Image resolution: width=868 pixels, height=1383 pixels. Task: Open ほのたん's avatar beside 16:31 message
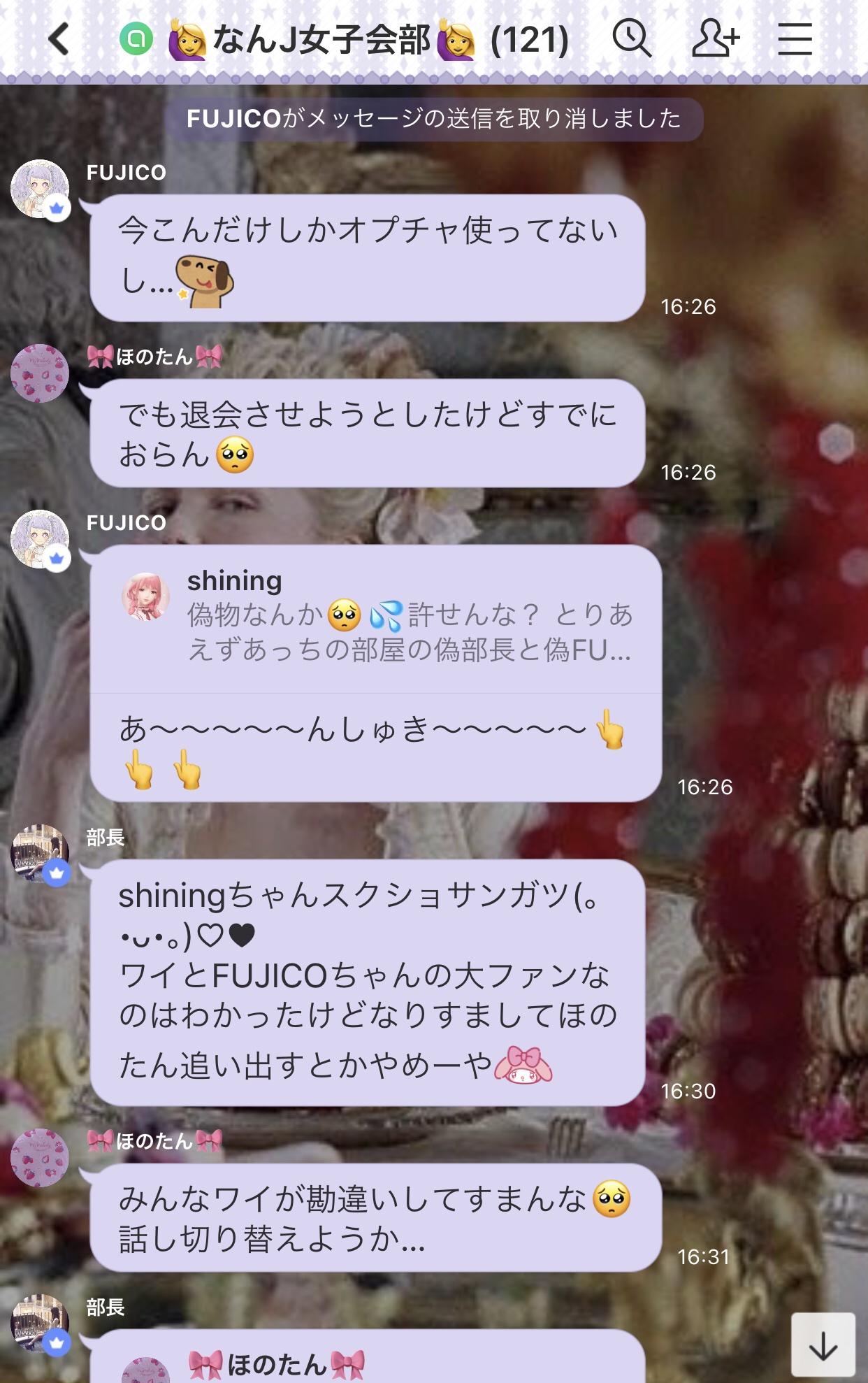coord(40,1158)
